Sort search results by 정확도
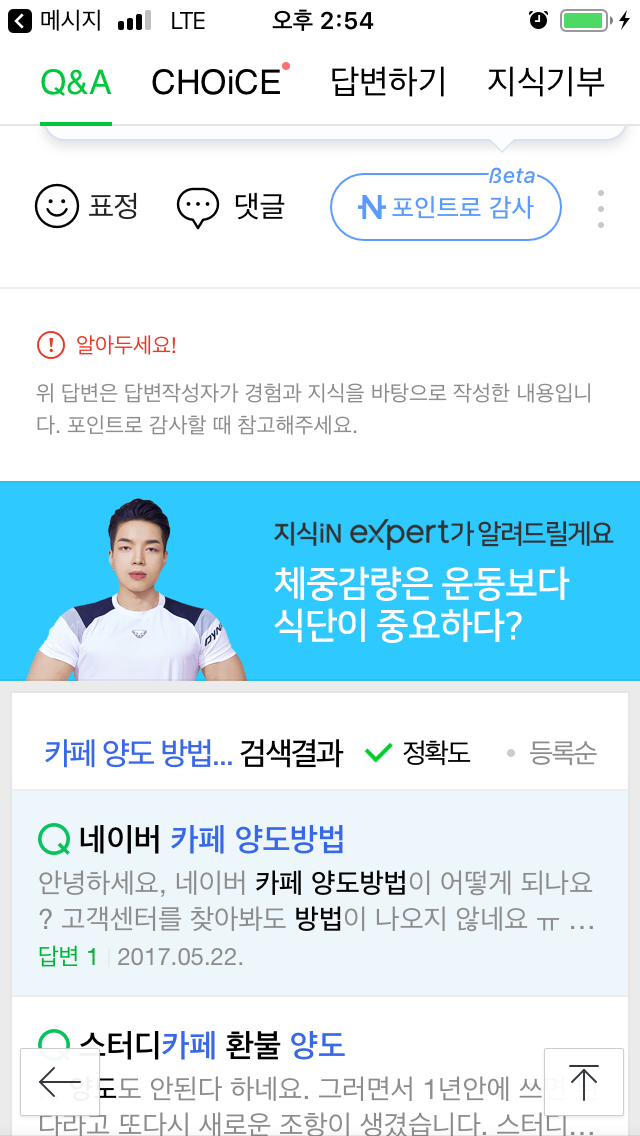This screenshot has width=640, height=1136. tap(417, 753)
